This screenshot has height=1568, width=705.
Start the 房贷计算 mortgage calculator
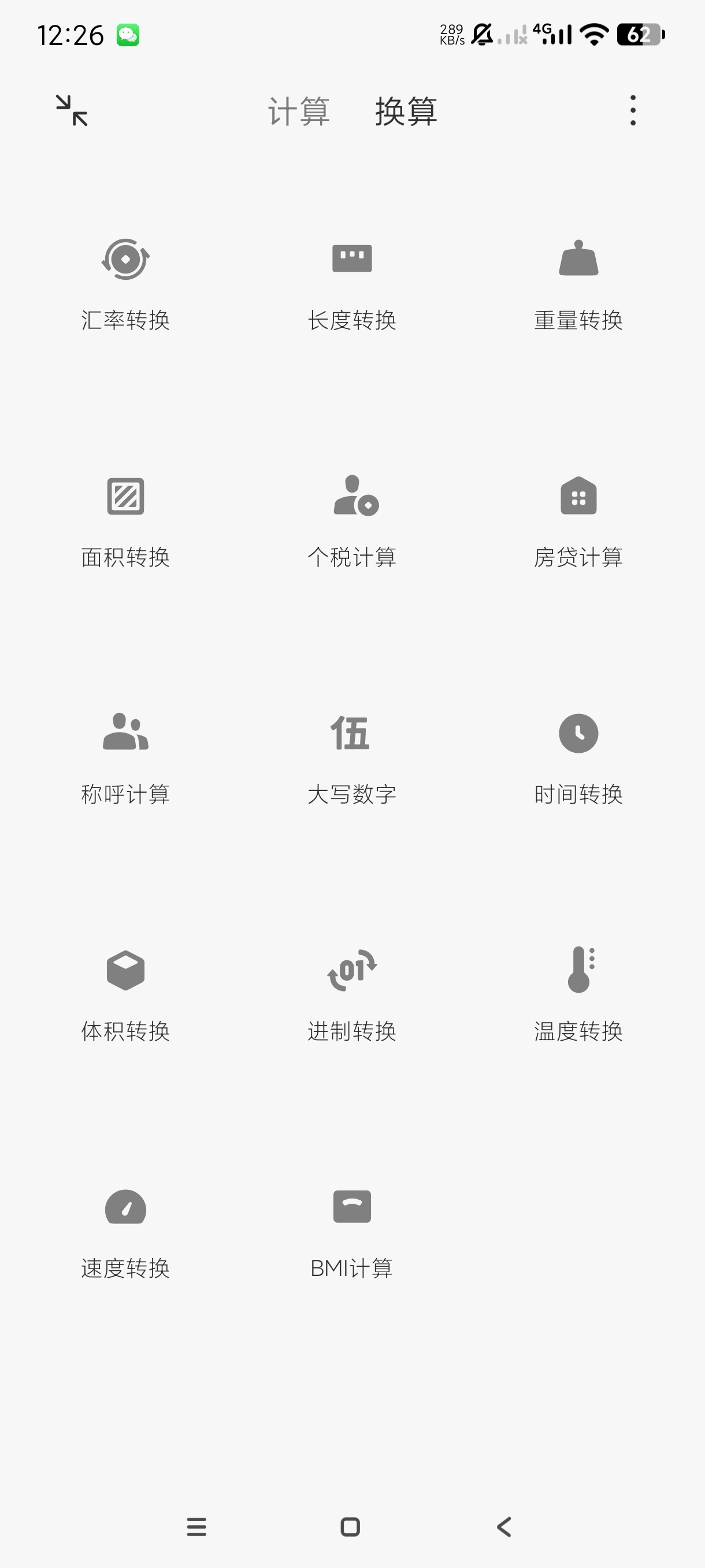578,522
